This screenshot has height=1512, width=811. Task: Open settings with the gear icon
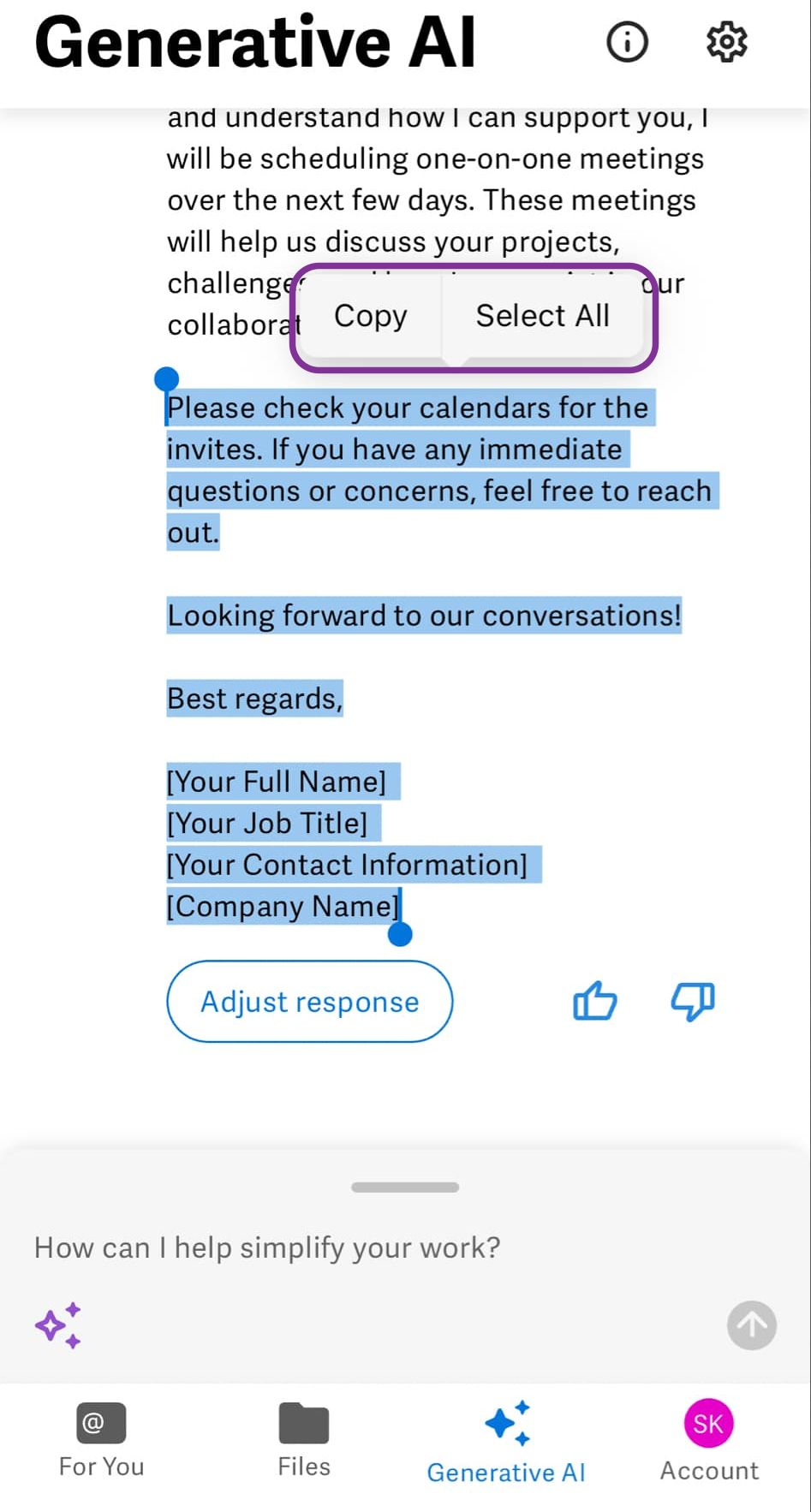click(726, 41)
